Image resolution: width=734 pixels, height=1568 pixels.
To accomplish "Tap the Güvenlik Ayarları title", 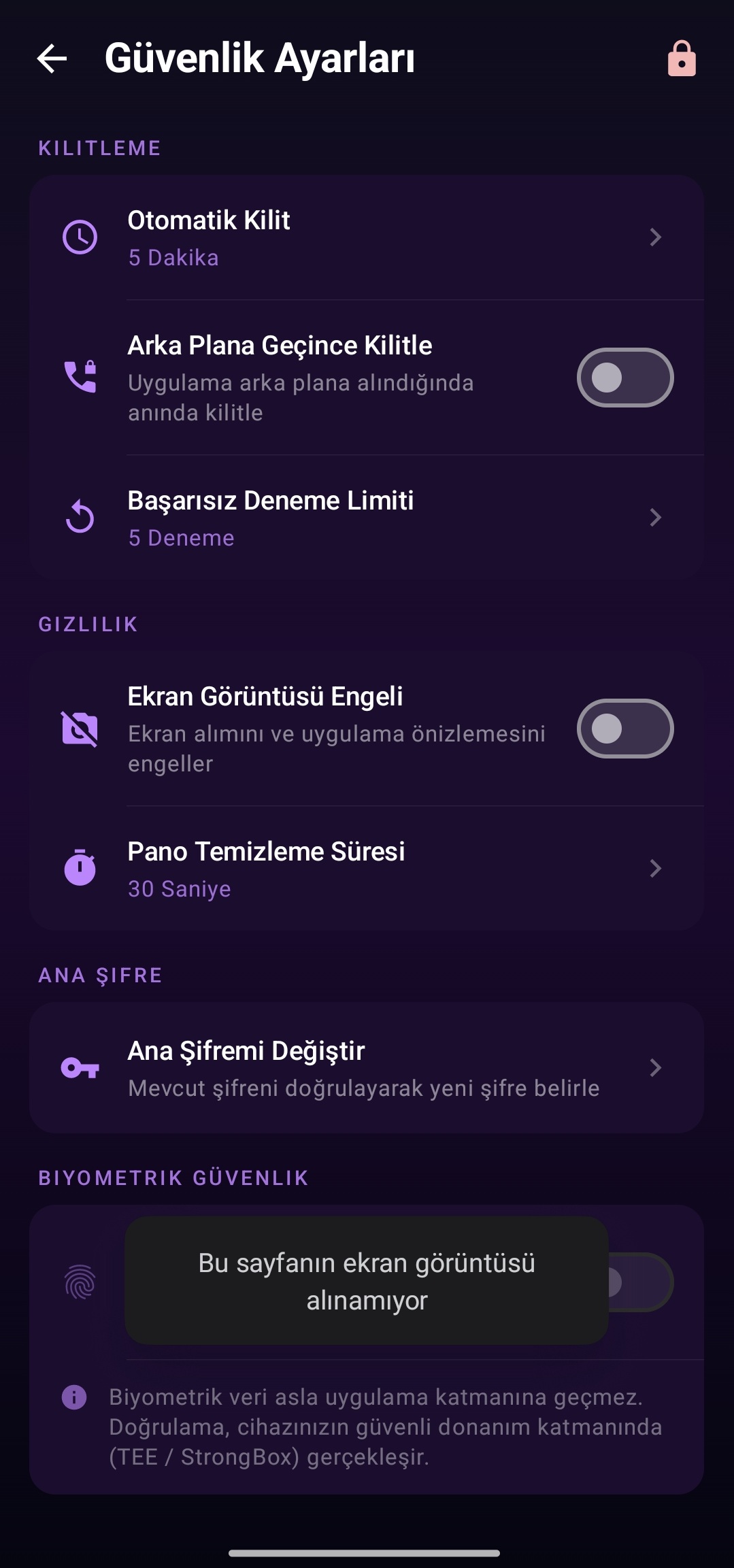I will pyautogui.click(x=261, y=59).
